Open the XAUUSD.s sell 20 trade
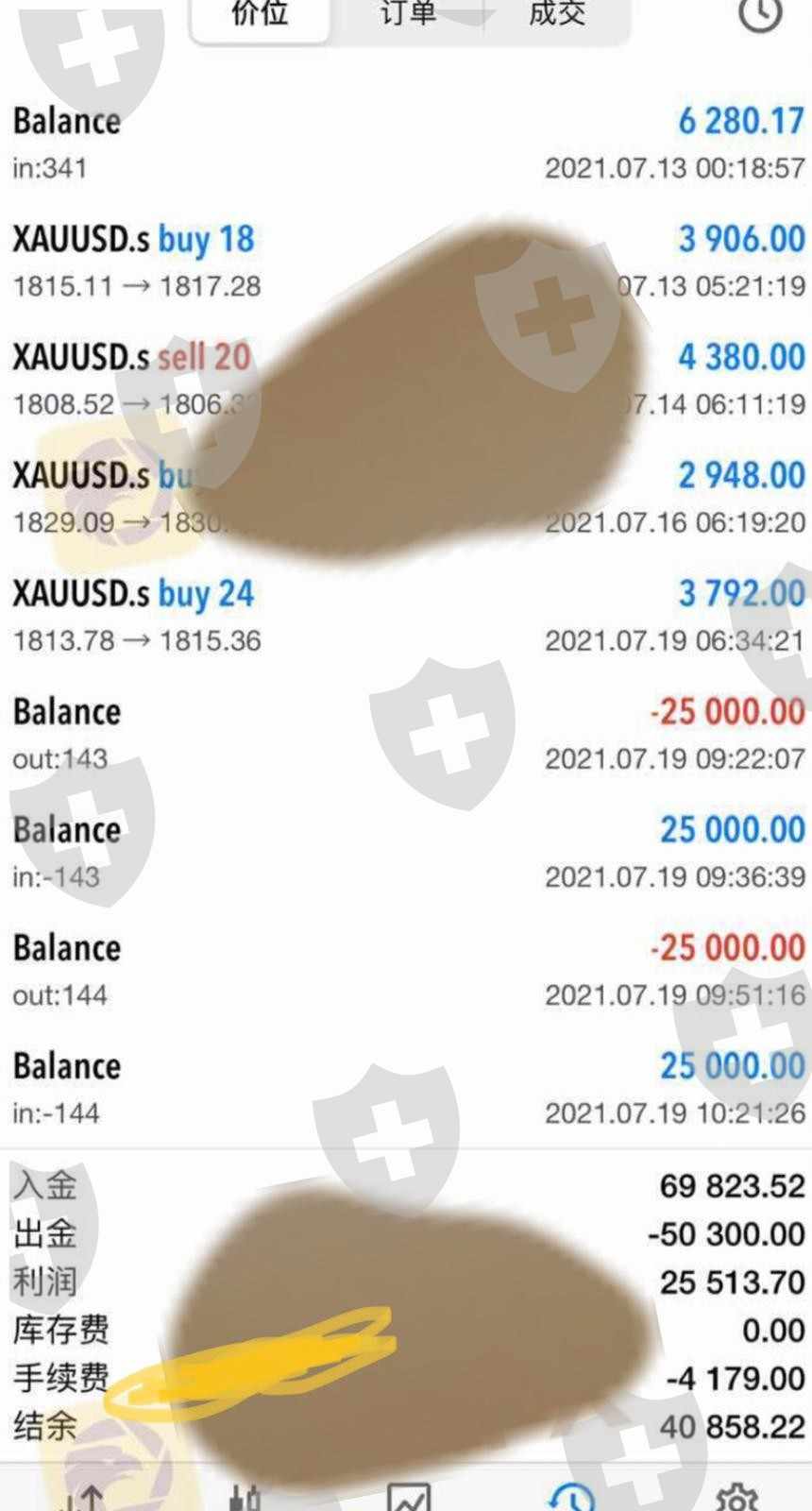 [x=406, y=380]
